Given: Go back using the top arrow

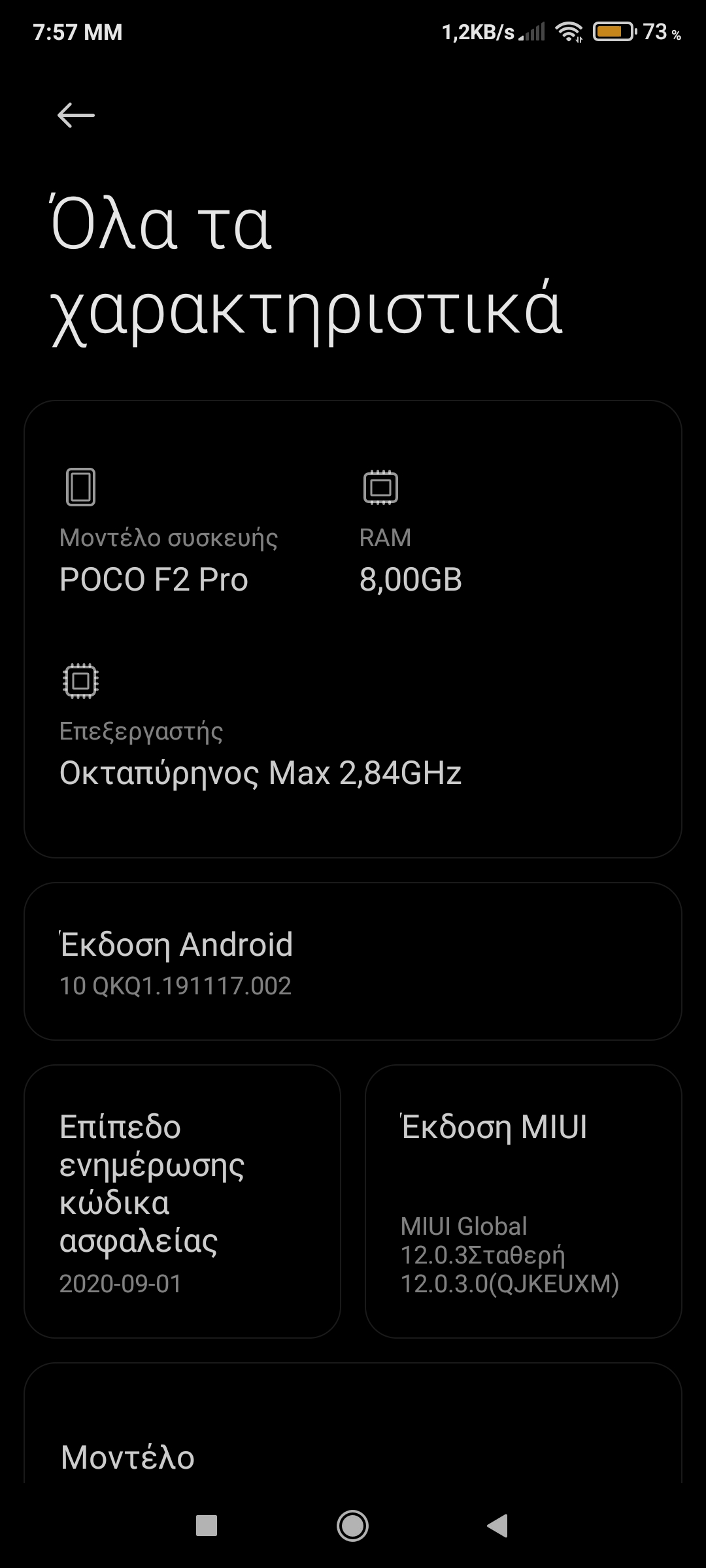Looking at the screenshot, I should pyautogui.click(x=76, y=116).
